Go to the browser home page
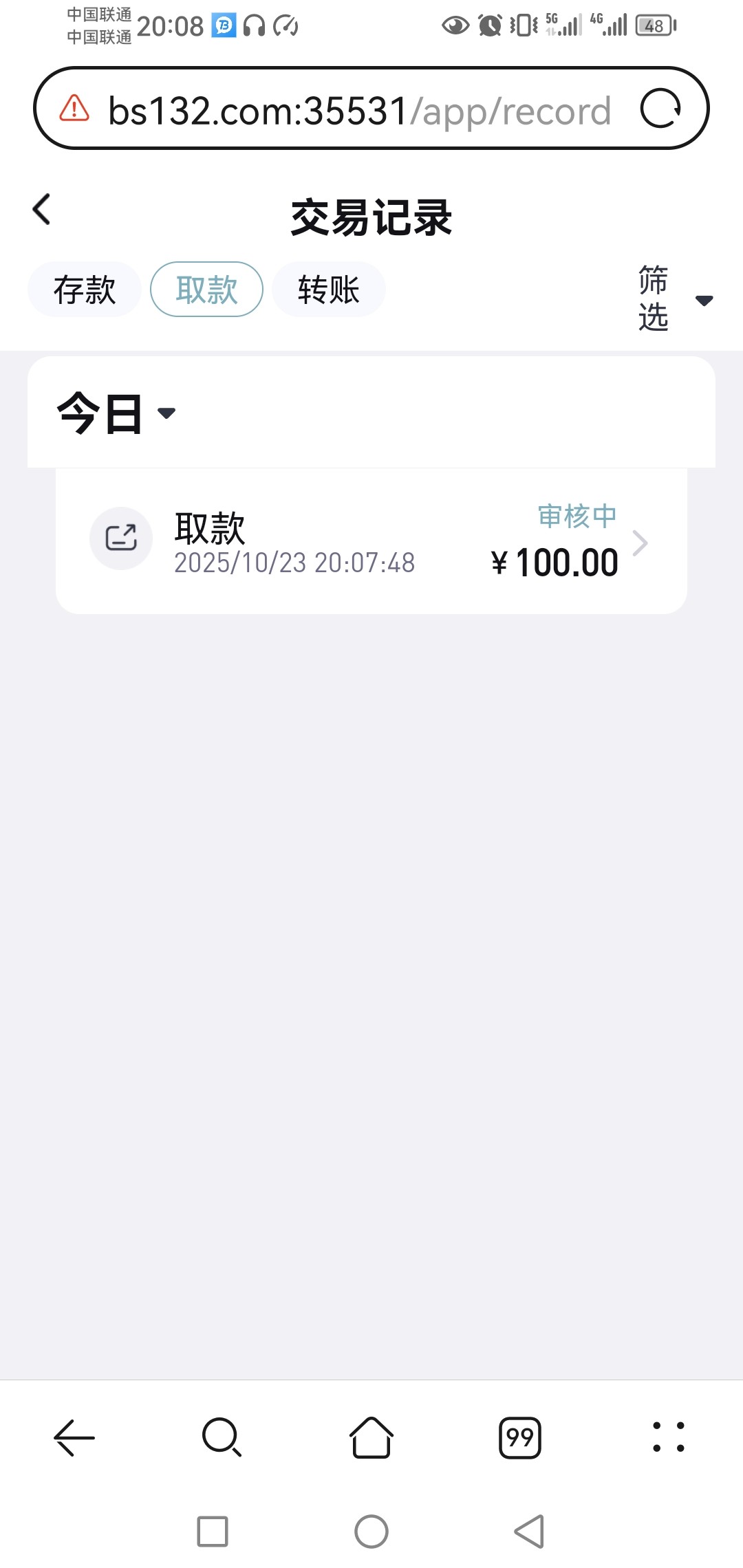The image size is (743, 1568). 371,1437
